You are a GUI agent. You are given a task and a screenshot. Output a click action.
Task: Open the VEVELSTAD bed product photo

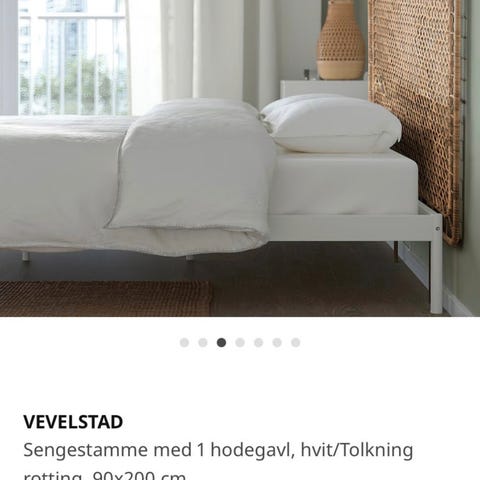240,158
